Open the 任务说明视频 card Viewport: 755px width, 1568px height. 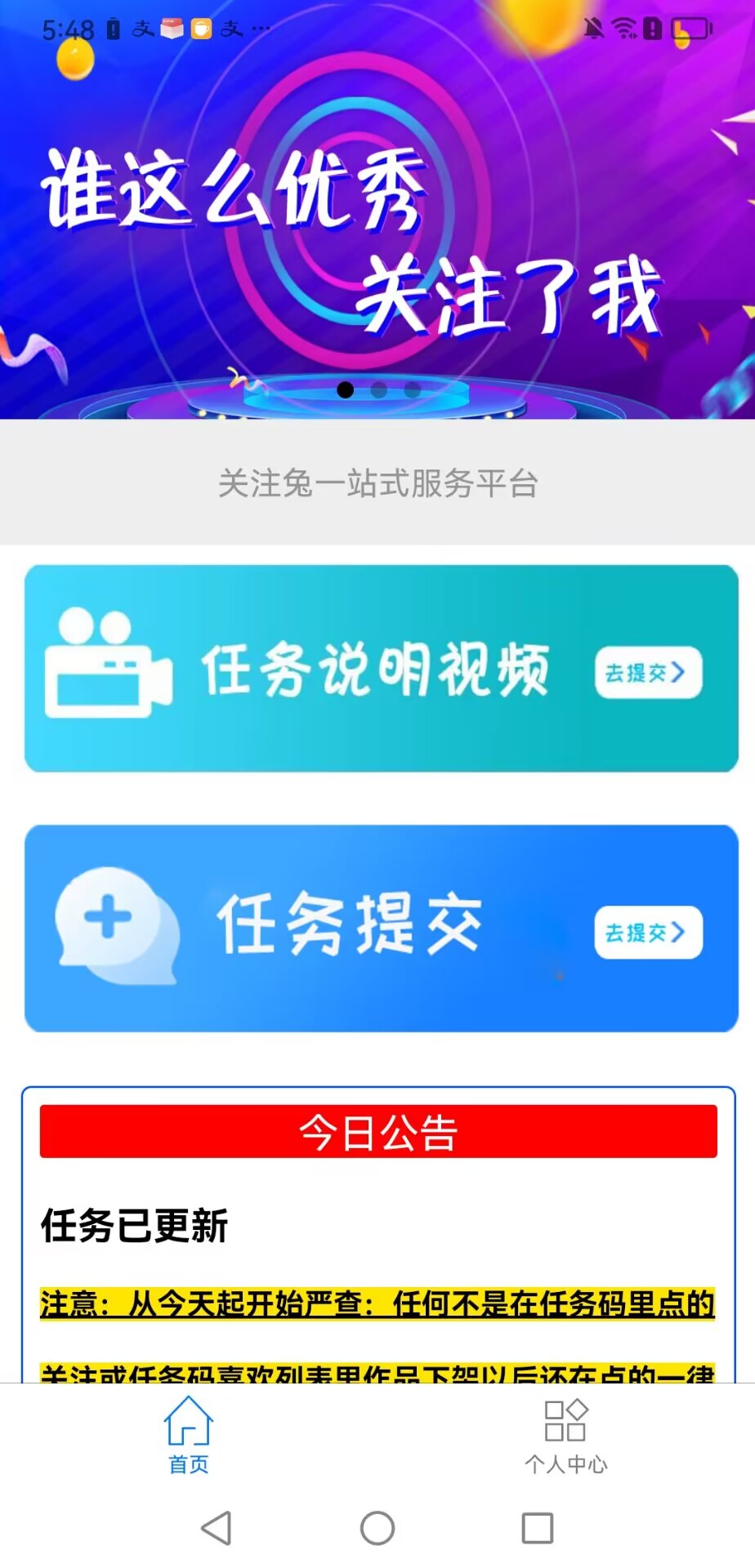(381, 668)
